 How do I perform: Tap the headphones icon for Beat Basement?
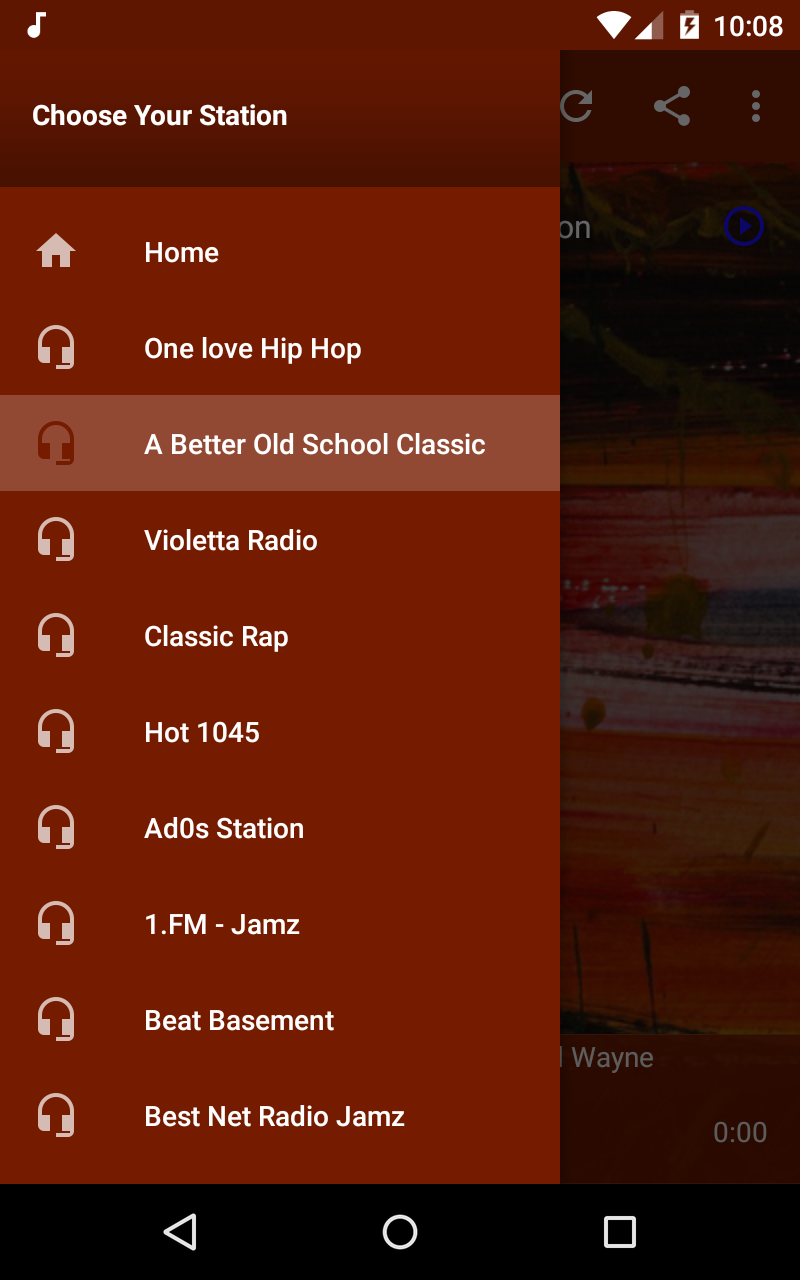[57, 1019]
